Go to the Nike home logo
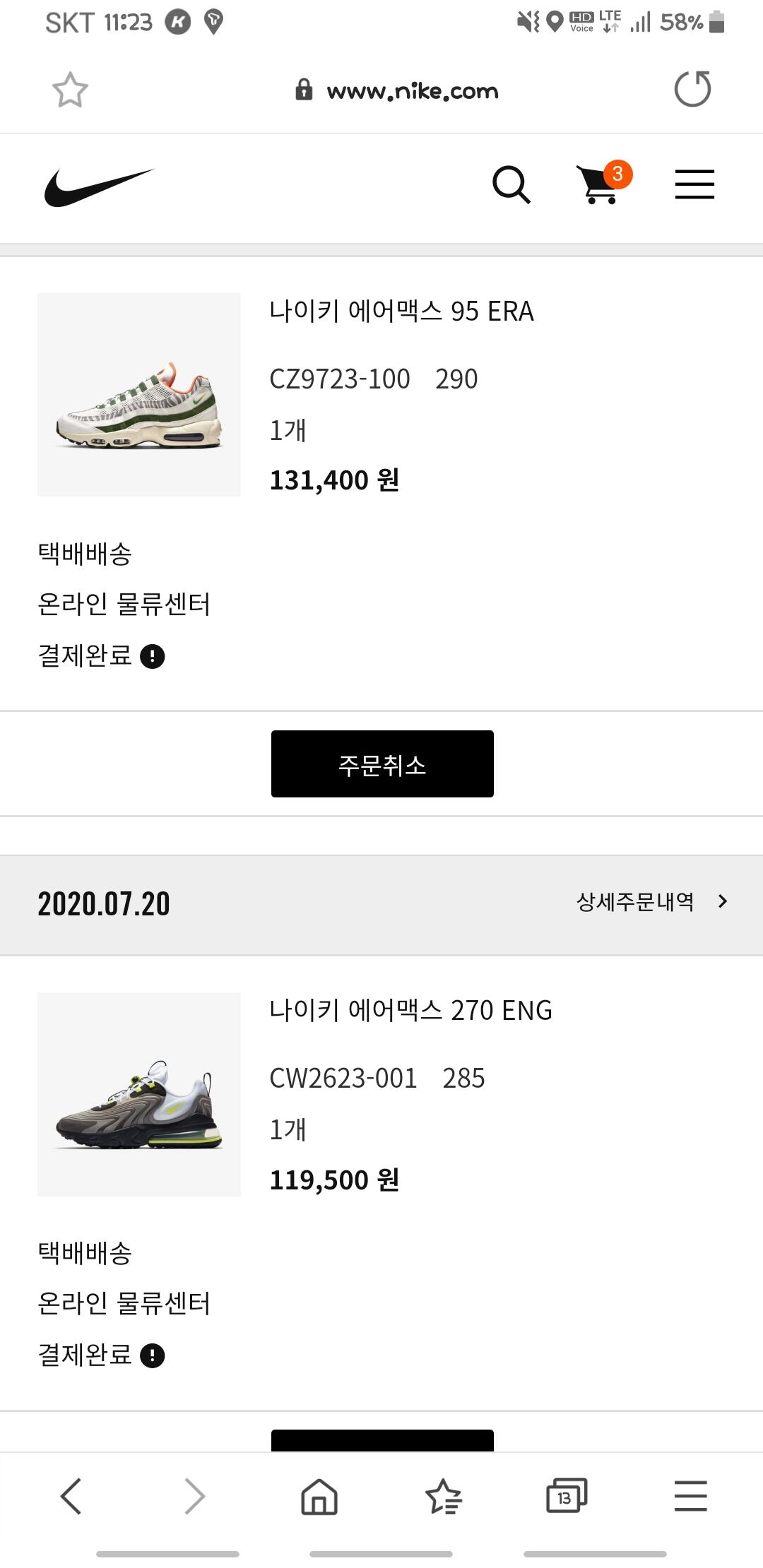This screenshot has width=763, height=1568. [x=99, y=187]
